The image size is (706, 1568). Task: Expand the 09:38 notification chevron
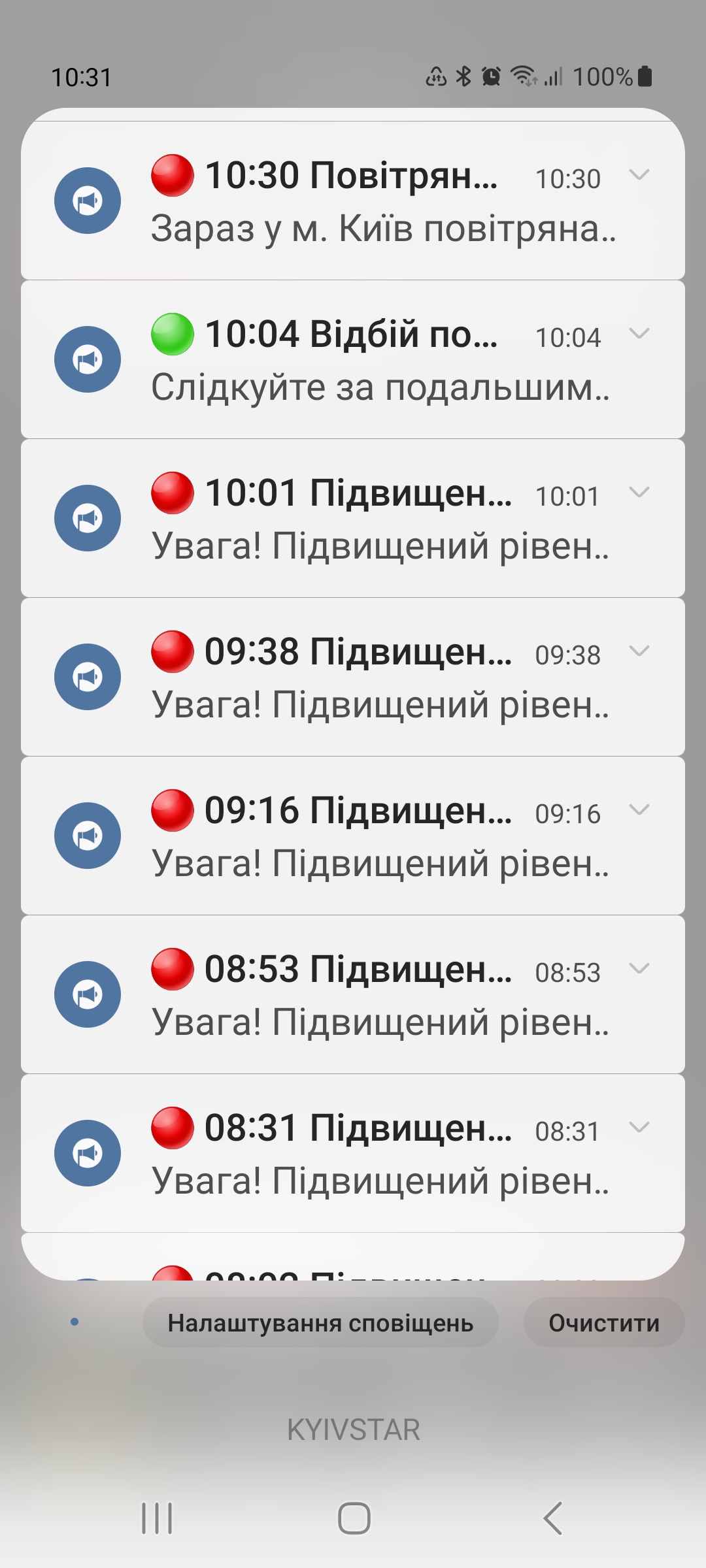[x=639, y=651]
